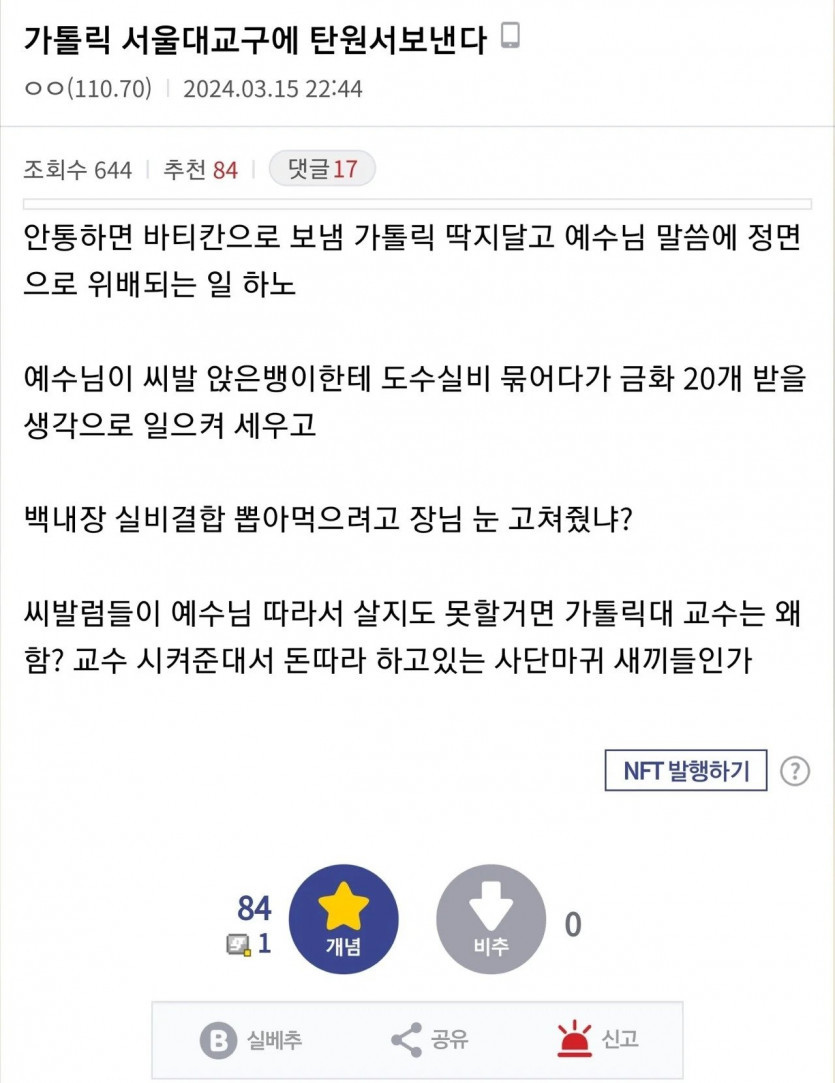Open the NFT help question mark

[794, 771]
